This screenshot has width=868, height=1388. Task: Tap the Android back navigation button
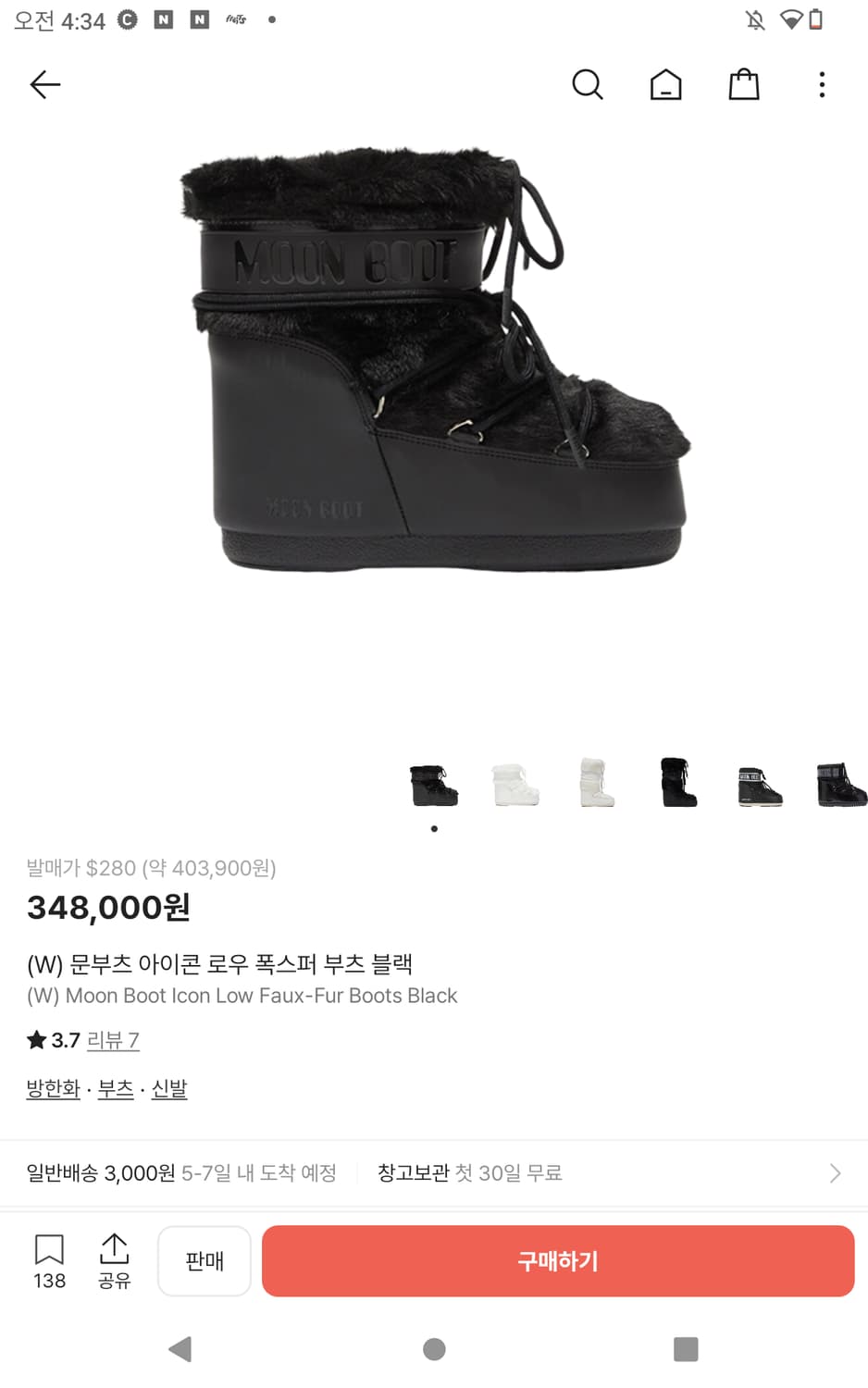click(180, 1349)
